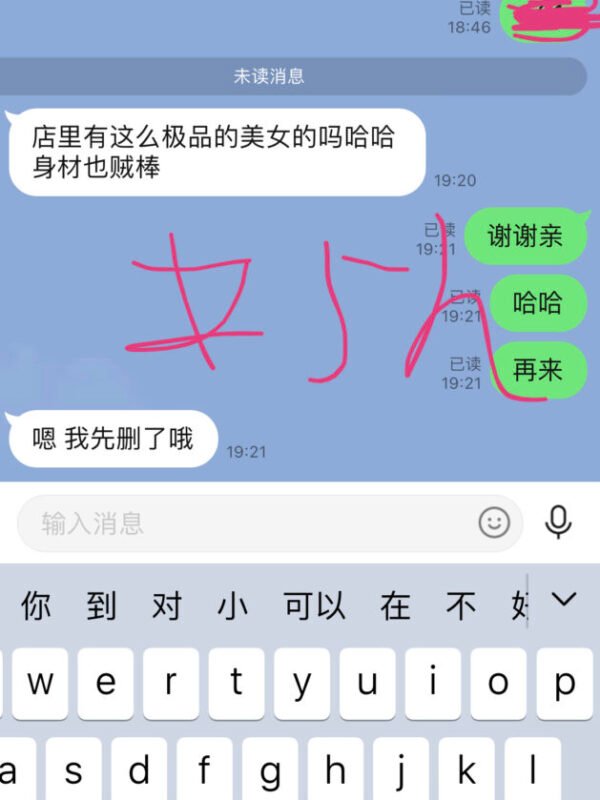
Task: Insert the suggestion 可以
Action: pyautogui.click(x=314, y=606)
